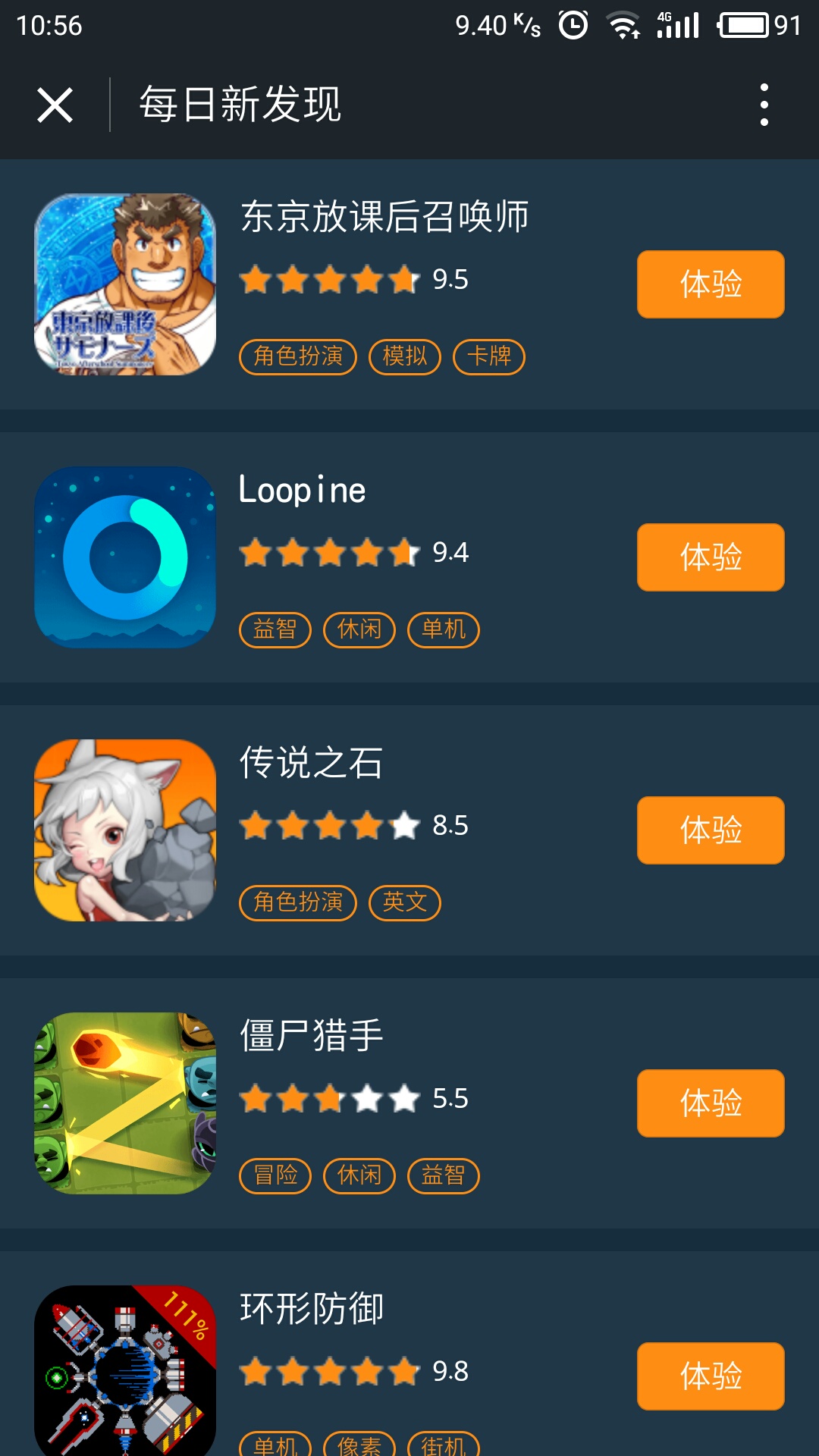The width and height of the screenshot is (819, 1456).
Task: Open the 僵尸猎手 game icon
Action: 125,1103
